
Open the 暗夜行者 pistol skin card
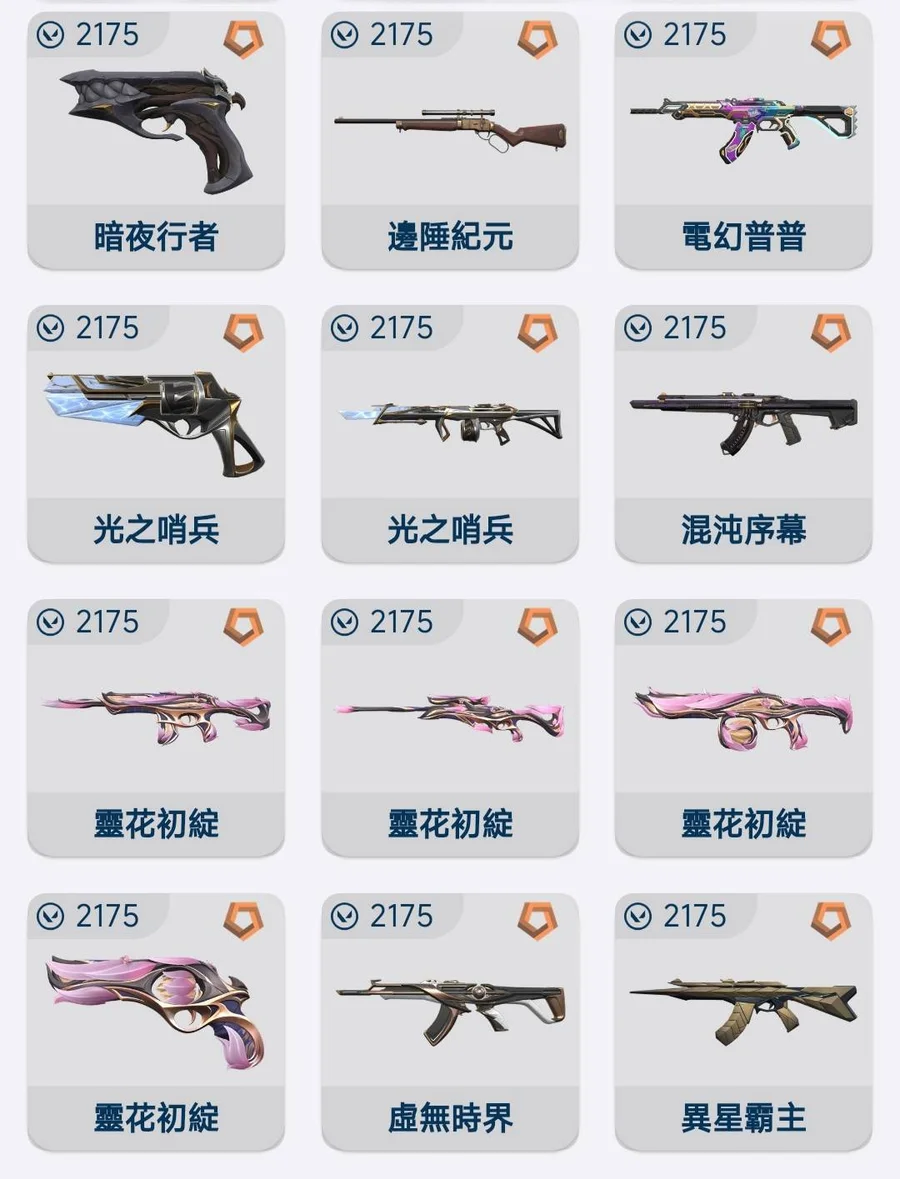coord(156,140)
